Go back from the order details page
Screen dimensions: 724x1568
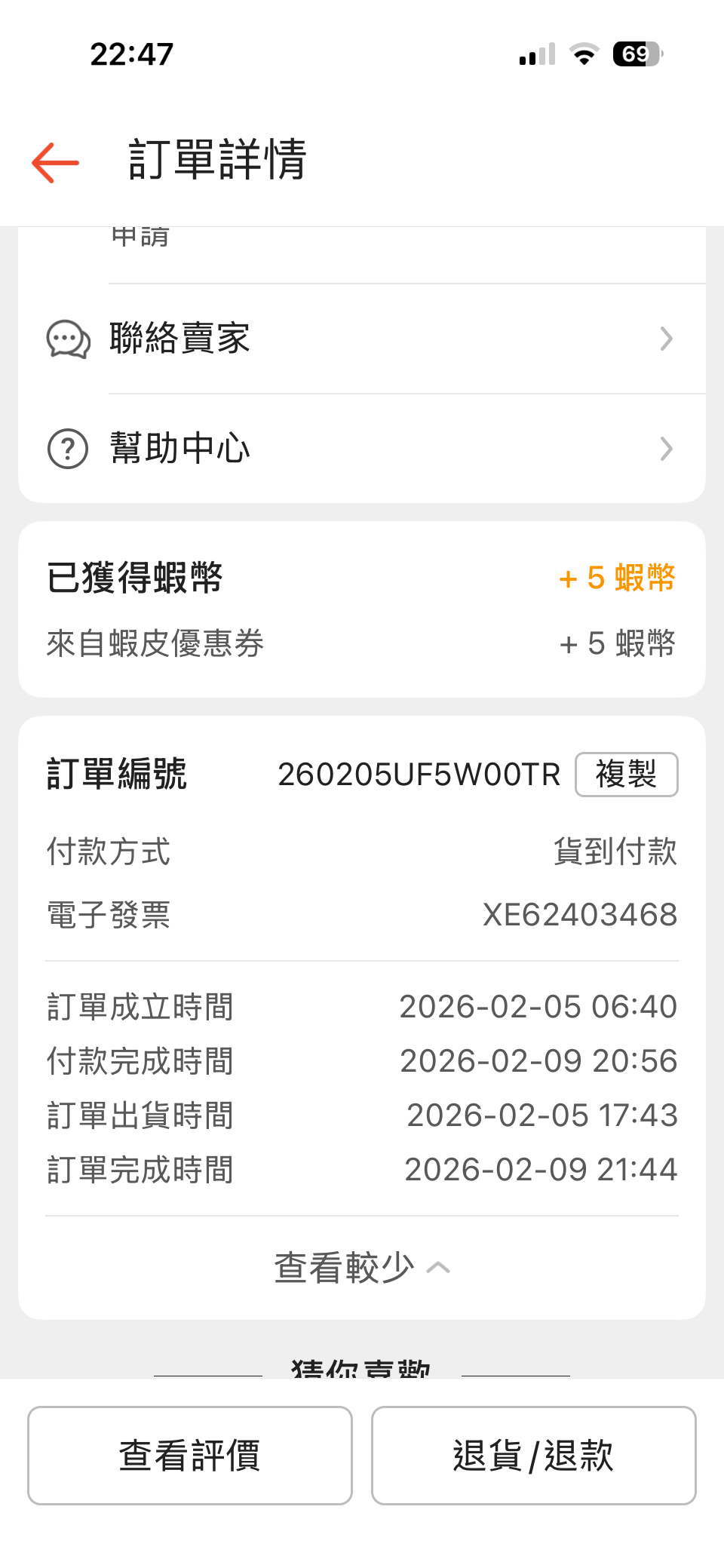pyautogui.click(x=55, y=162)
